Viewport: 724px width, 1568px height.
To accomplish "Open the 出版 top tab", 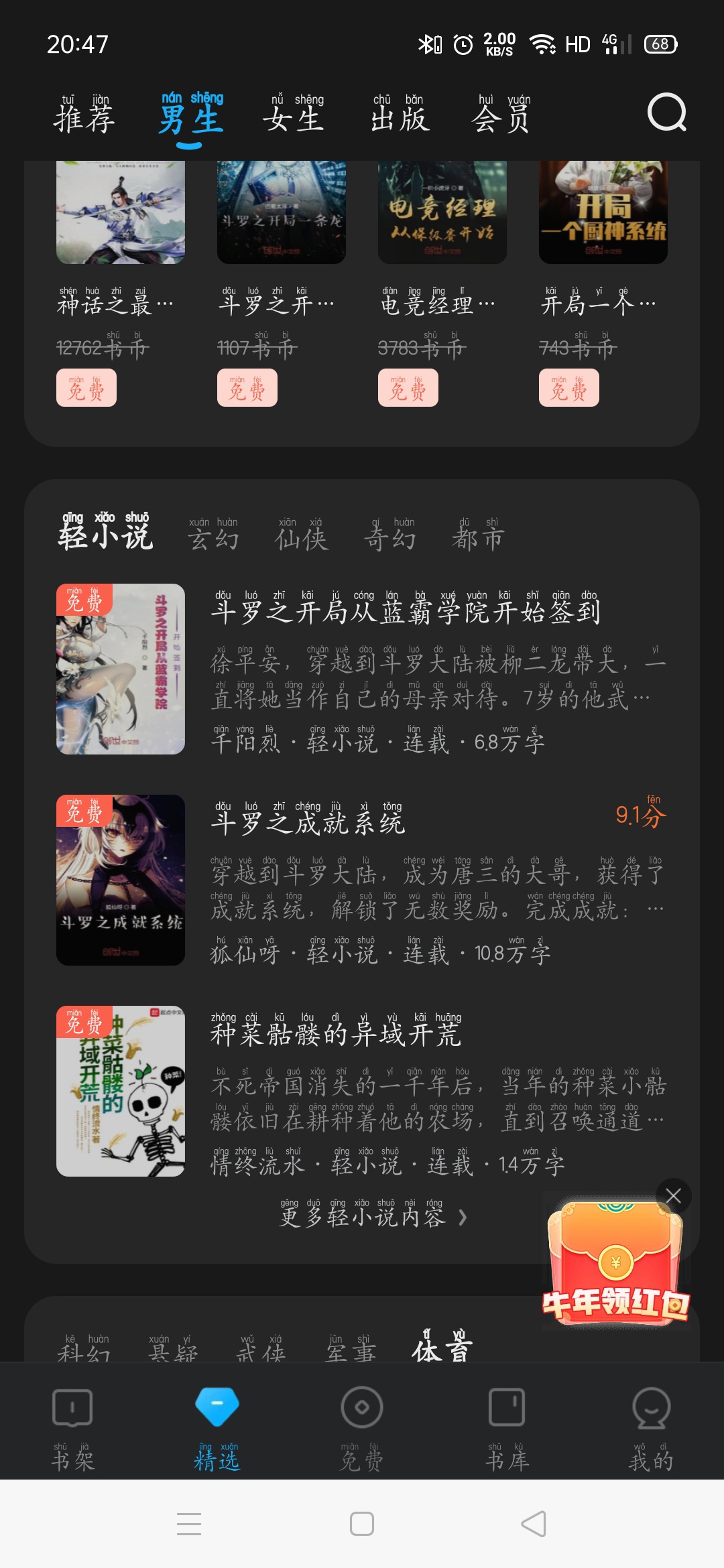I will 400,115.
